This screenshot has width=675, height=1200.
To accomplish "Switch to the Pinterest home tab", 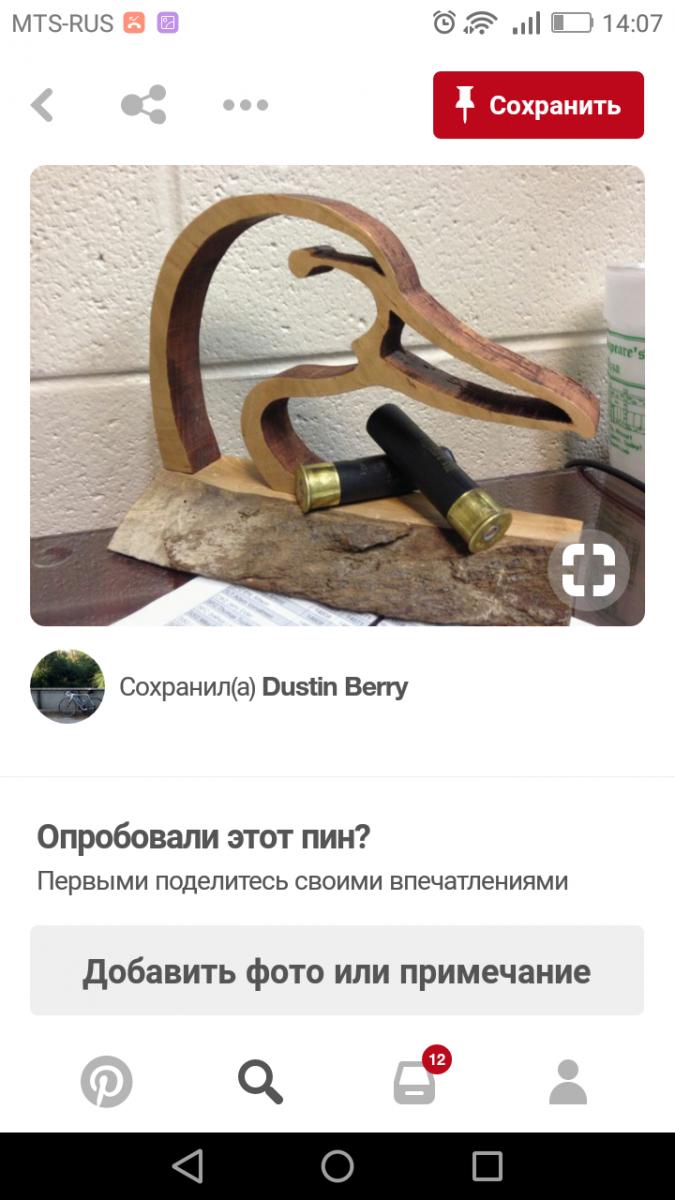I will point(106,1082).
